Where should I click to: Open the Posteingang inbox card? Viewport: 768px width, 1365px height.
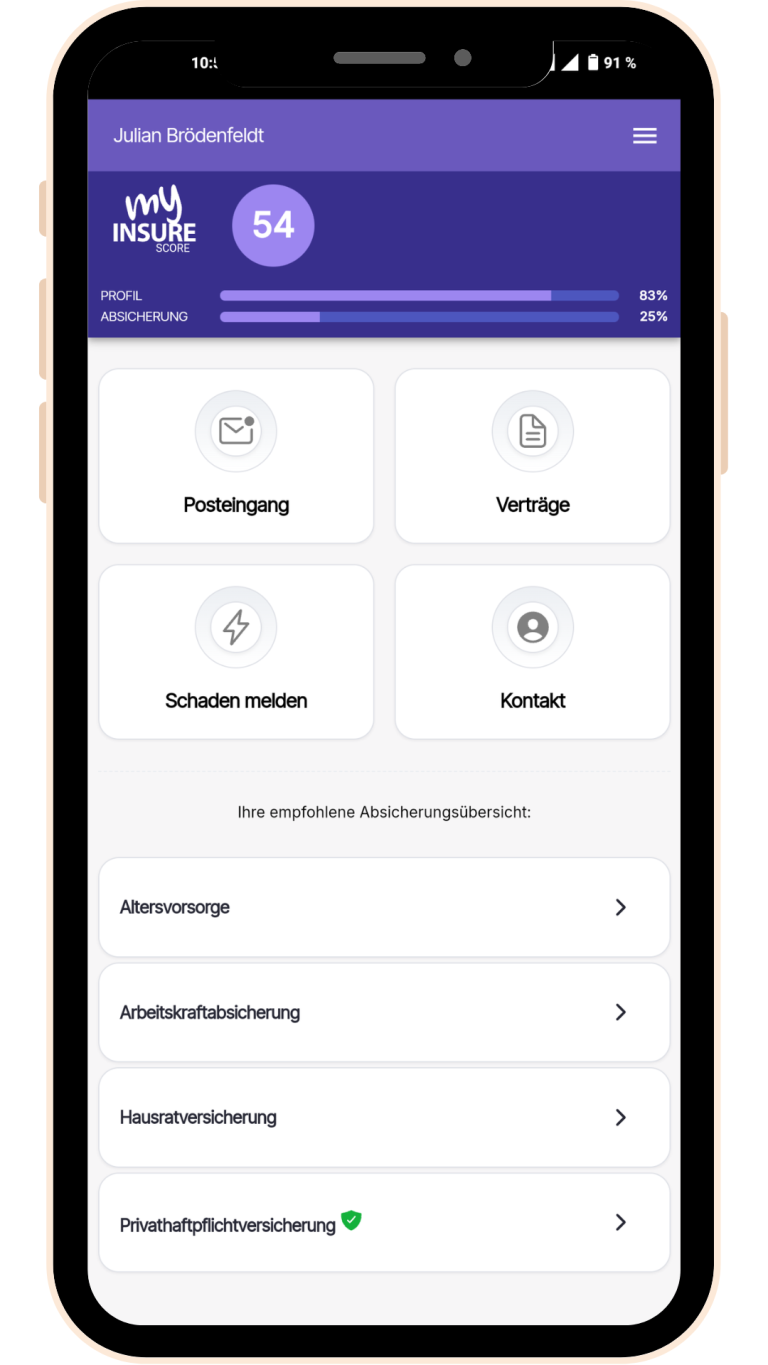point(236,456)
